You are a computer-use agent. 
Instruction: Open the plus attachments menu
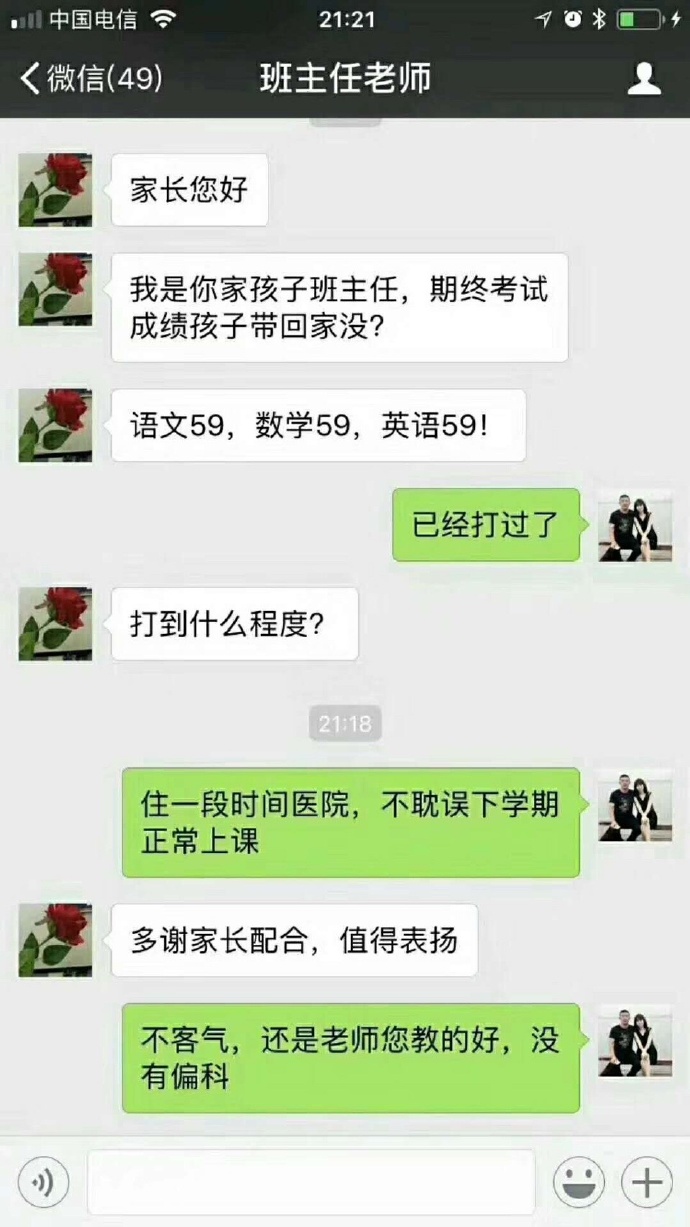coord(646,1183)
